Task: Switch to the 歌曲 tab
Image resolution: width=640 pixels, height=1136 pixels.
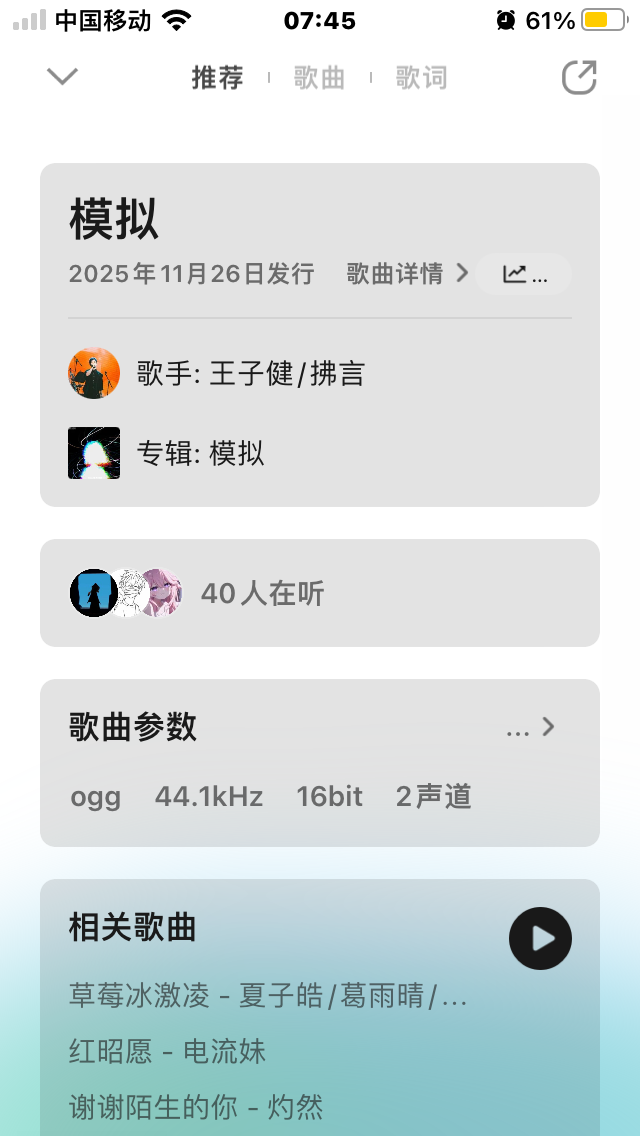Action: [x=319, y=78]
